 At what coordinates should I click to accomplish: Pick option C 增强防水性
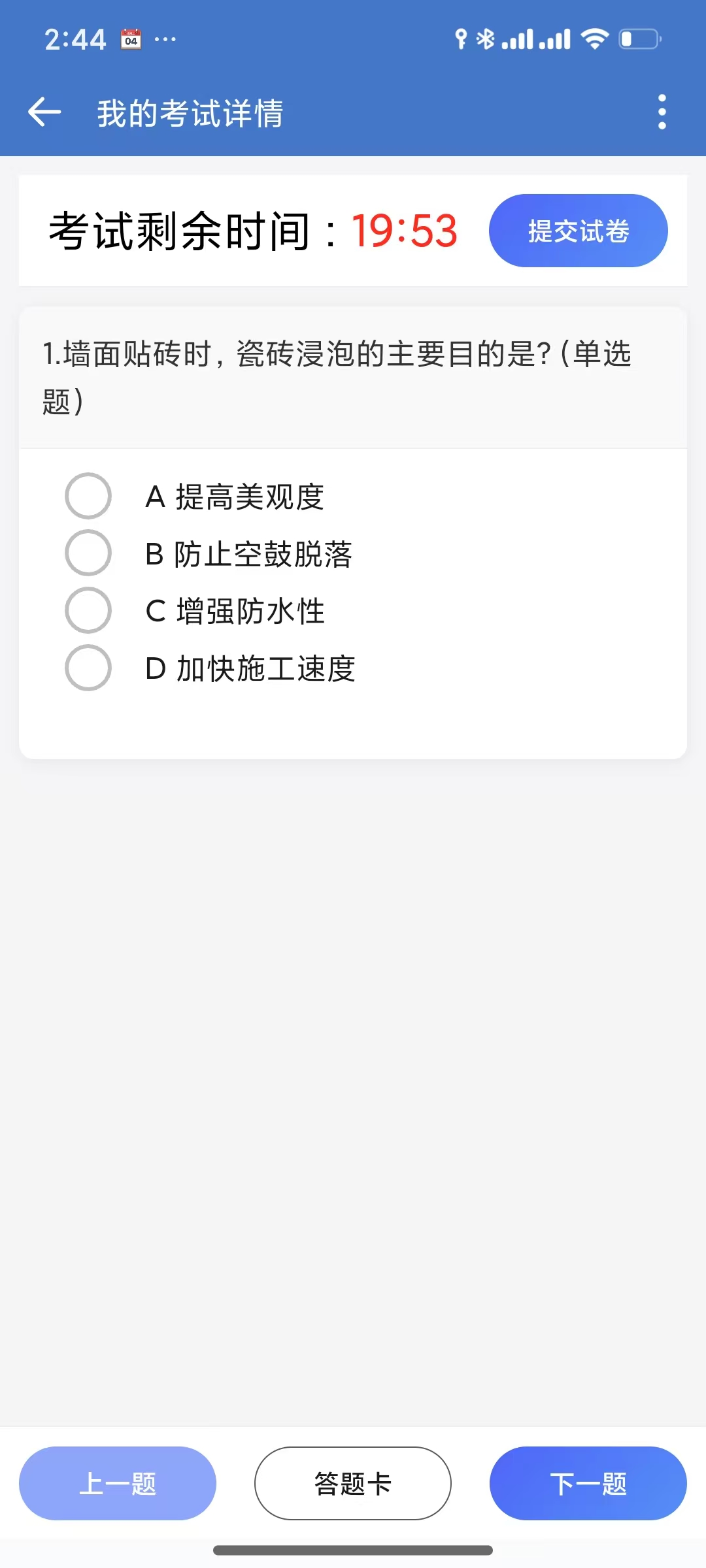(88, 610)
